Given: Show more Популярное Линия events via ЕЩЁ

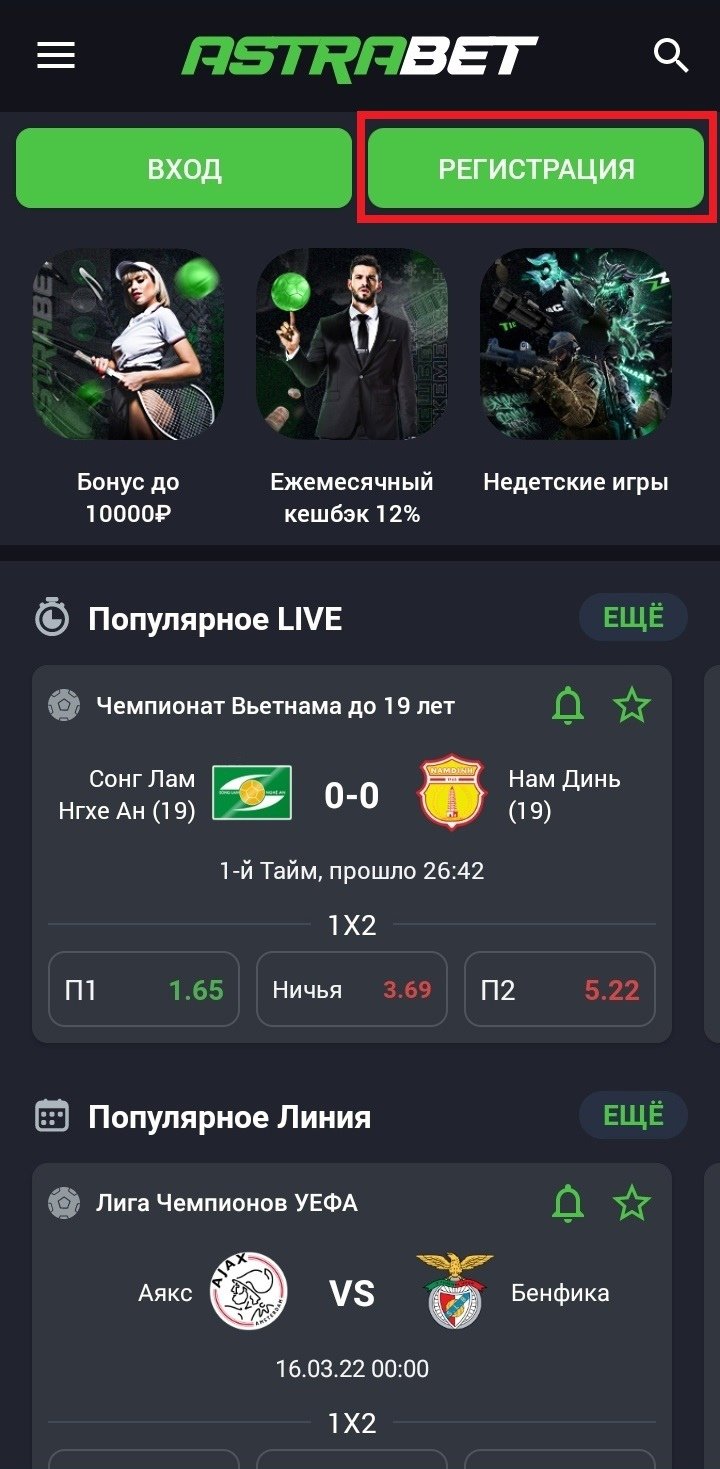Looking at the screenshot, I should coord(633,1115).
